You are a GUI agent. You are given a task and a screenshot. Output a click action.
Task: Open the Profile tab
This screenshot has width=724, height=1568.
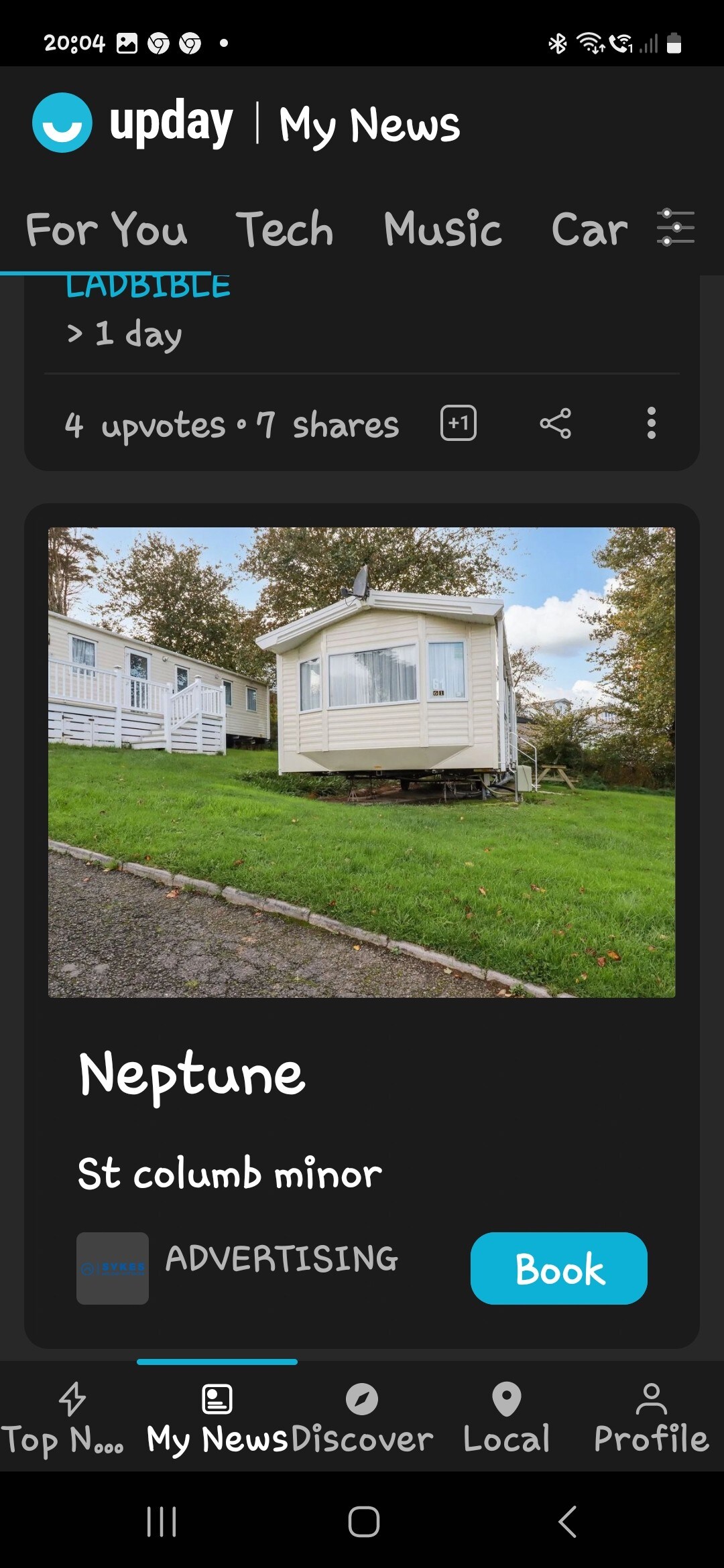[x=651, y=1418]
